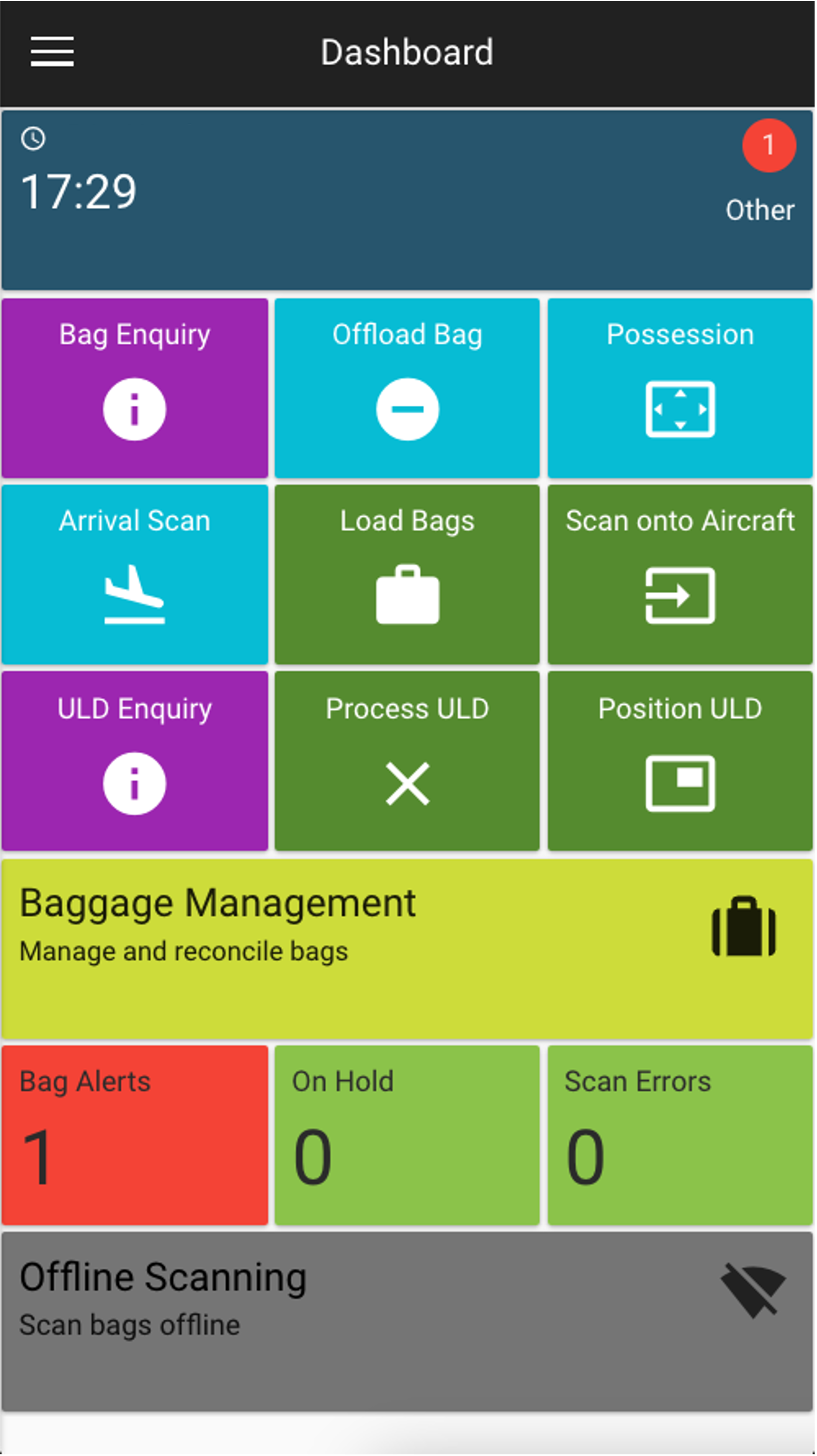
Task: Select Scan onto Aircraft
Action: (x=680, y=574)
